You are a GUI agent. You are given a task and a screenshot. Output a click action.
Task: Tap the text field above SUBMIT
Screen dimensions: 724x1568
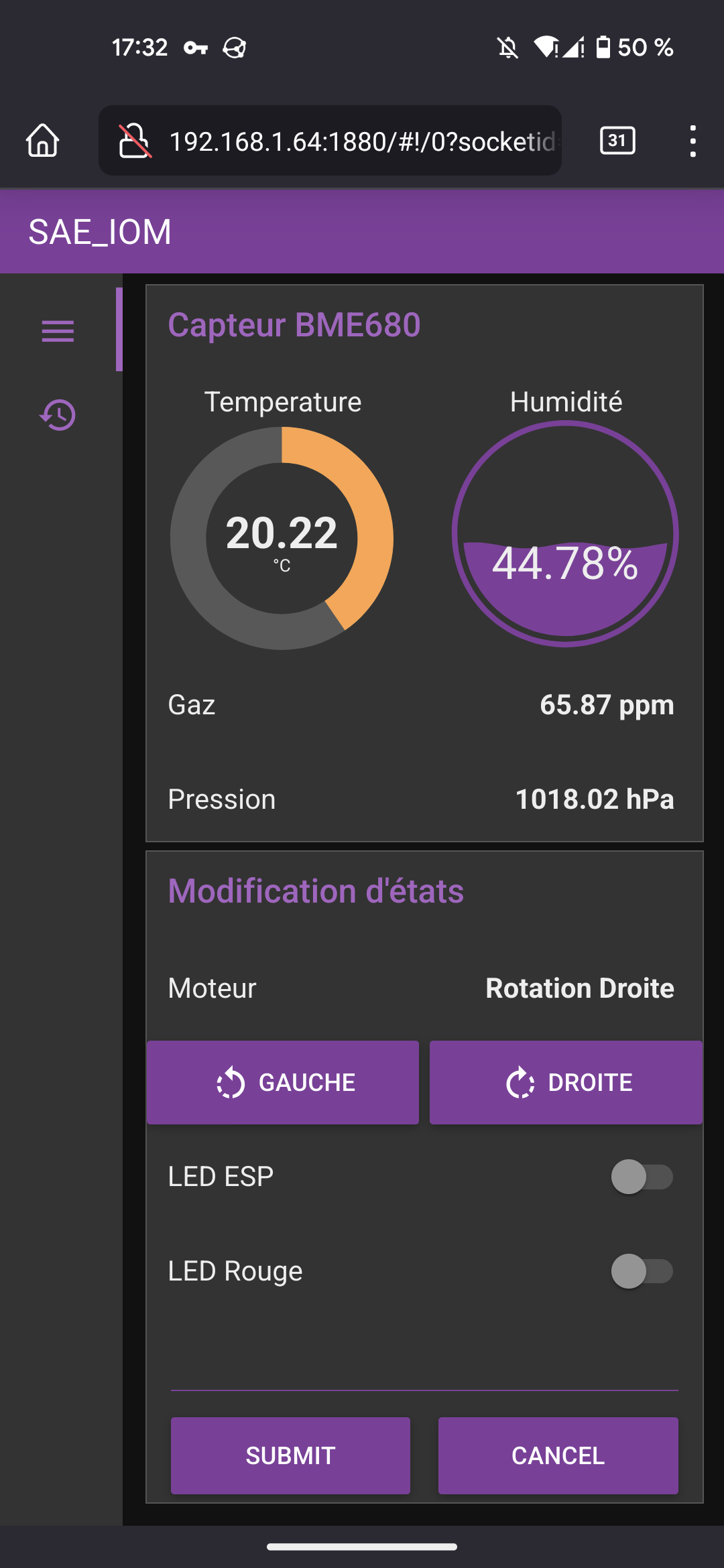[424, 1370]
